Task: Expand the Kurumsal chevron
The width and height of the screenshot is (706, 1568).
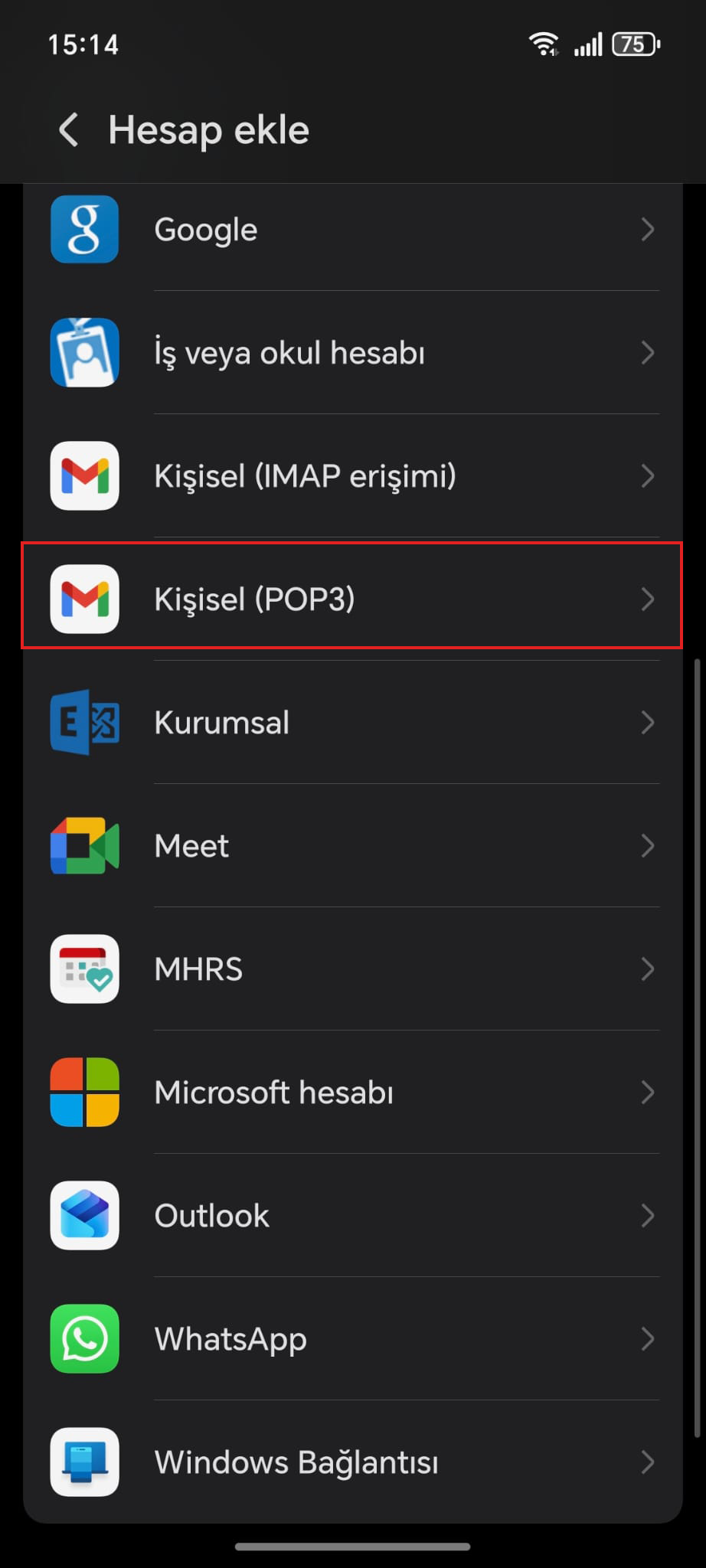Action: click(648, 723)
